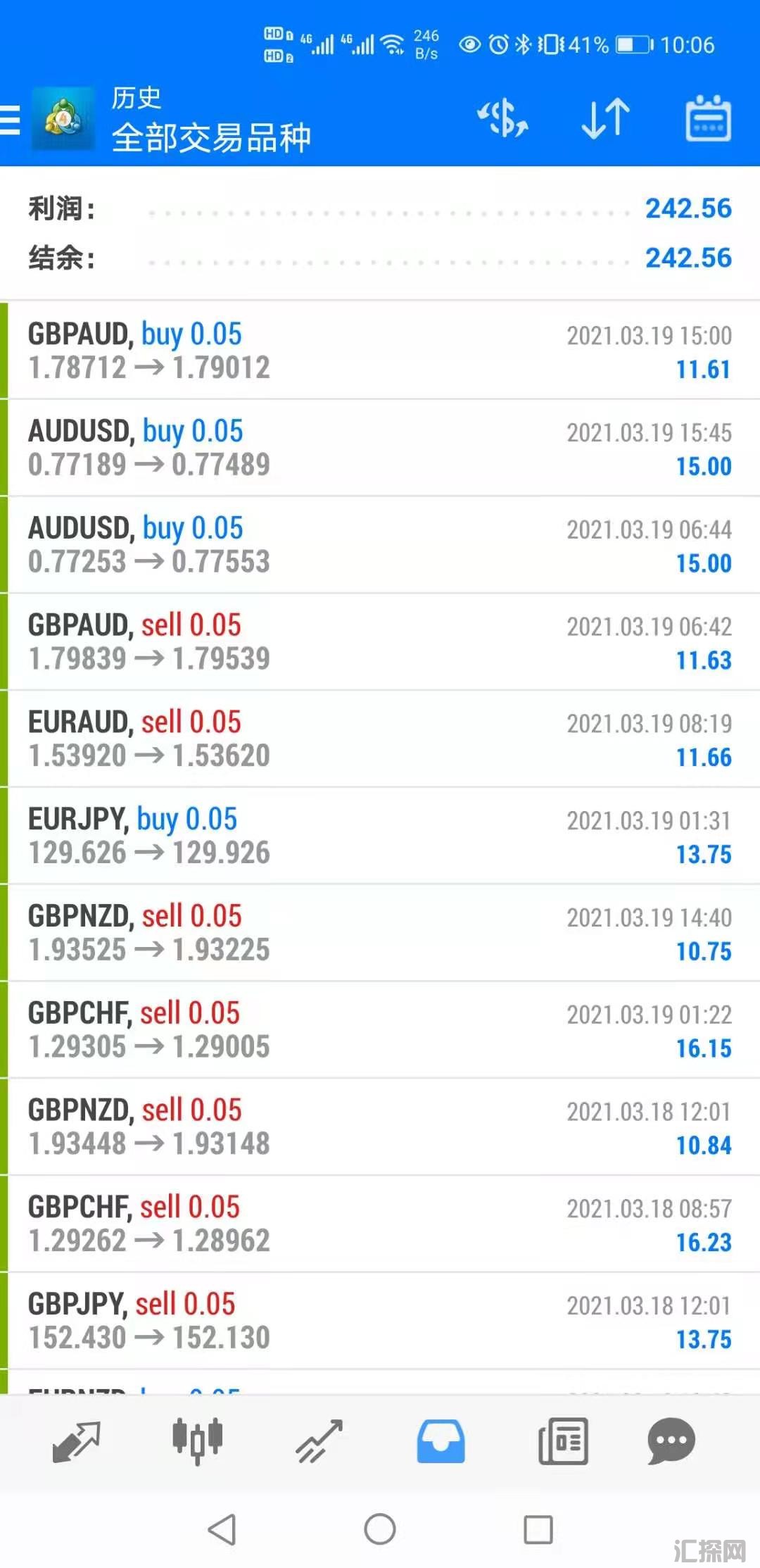Expand the EURJPY buy 0.05 trade
The height and width of the screenshot is (1568, 760).
tap(380, 836)
